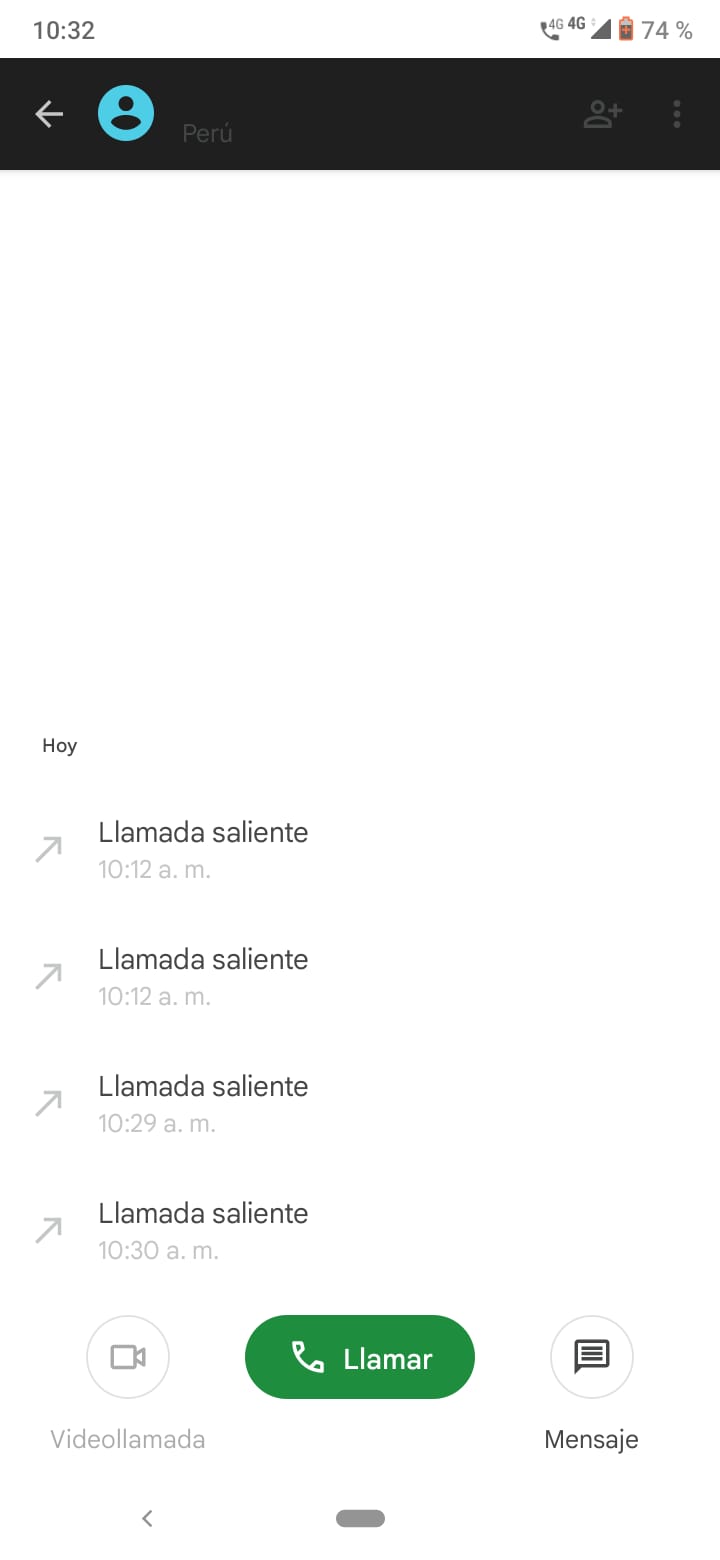Tap the home pill in navigation bar
Viewport: 720px width, 1560px height.
point(360,1518)
